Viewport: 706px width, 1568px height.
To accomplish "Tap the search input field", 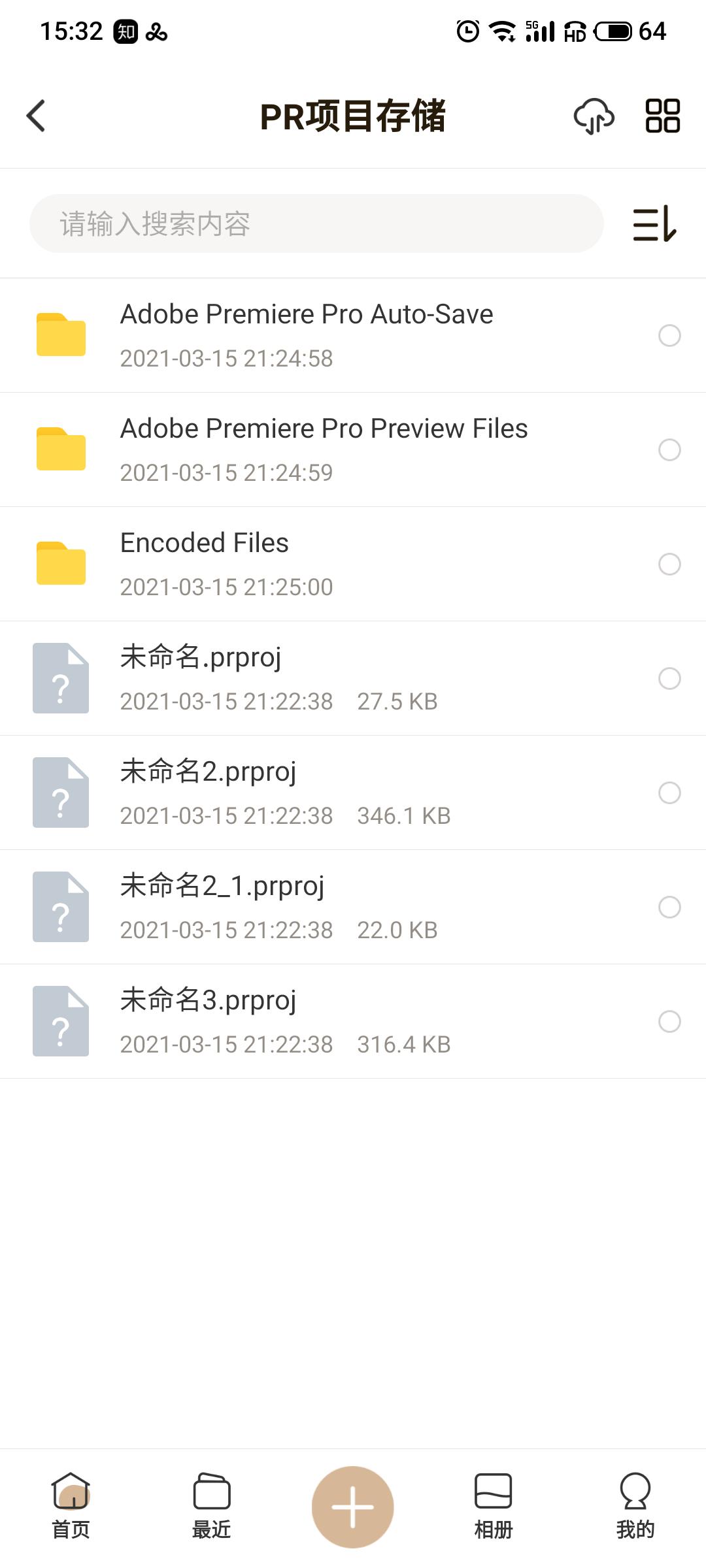I will pyautogui.click(x=316, y=223).
